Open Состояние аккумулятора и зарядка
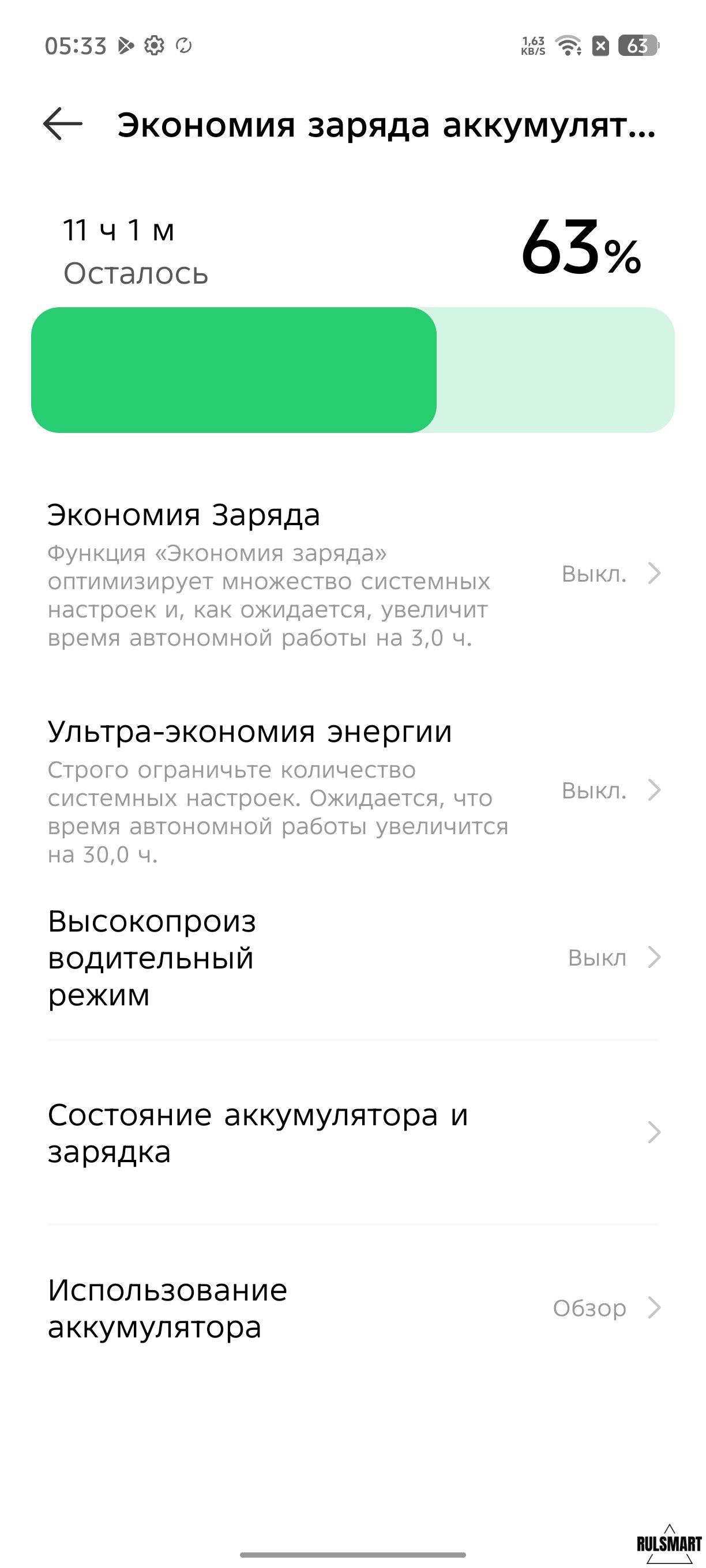706x1568 pixels. point(352,1133)
